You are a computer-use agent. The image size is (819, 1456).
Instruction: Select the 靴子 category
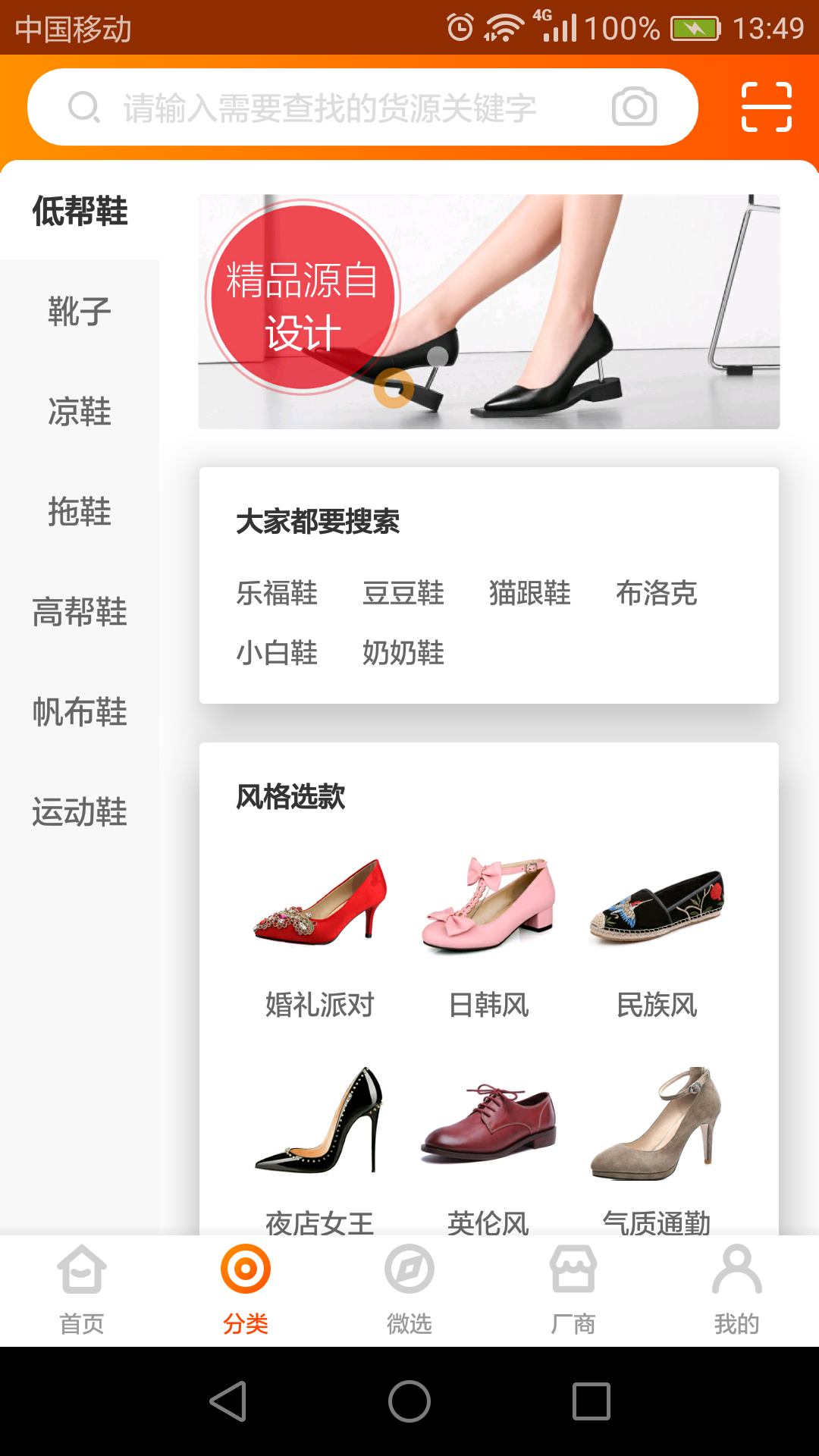[x=80, y=311]
